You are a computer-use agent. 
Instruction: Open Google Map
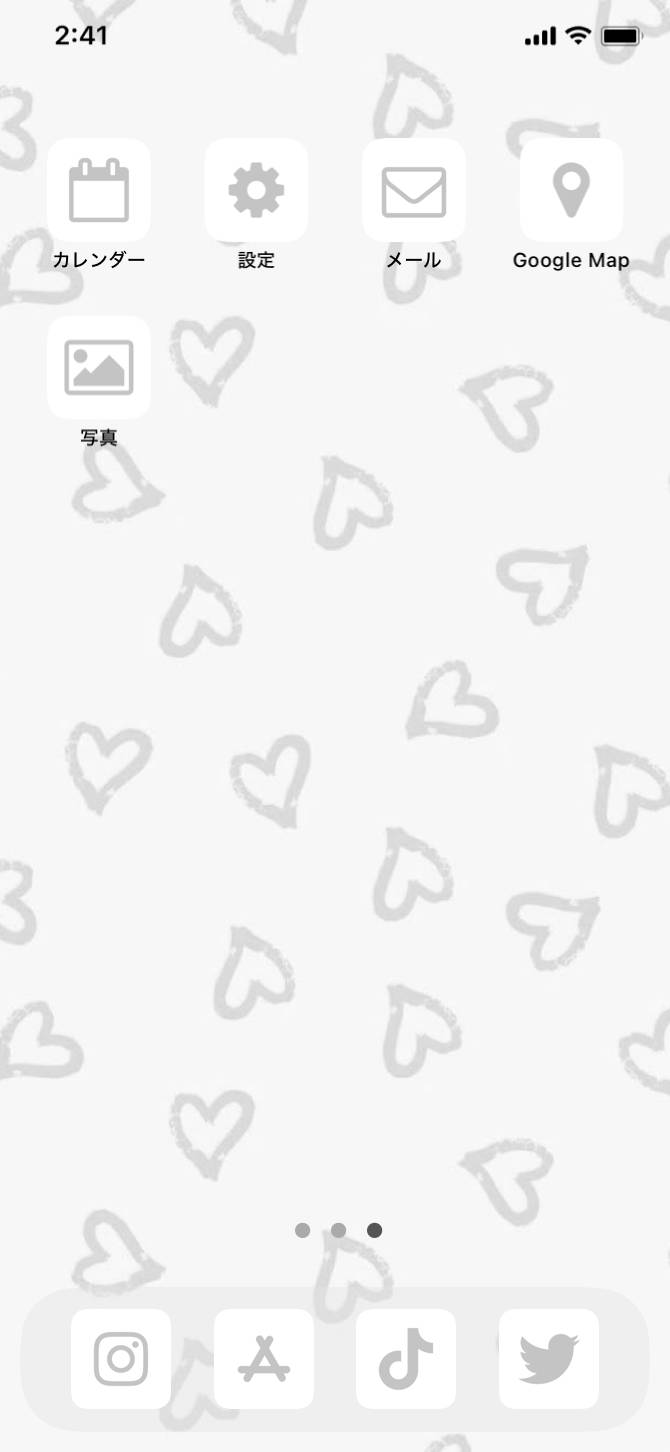tap(571, 190)
